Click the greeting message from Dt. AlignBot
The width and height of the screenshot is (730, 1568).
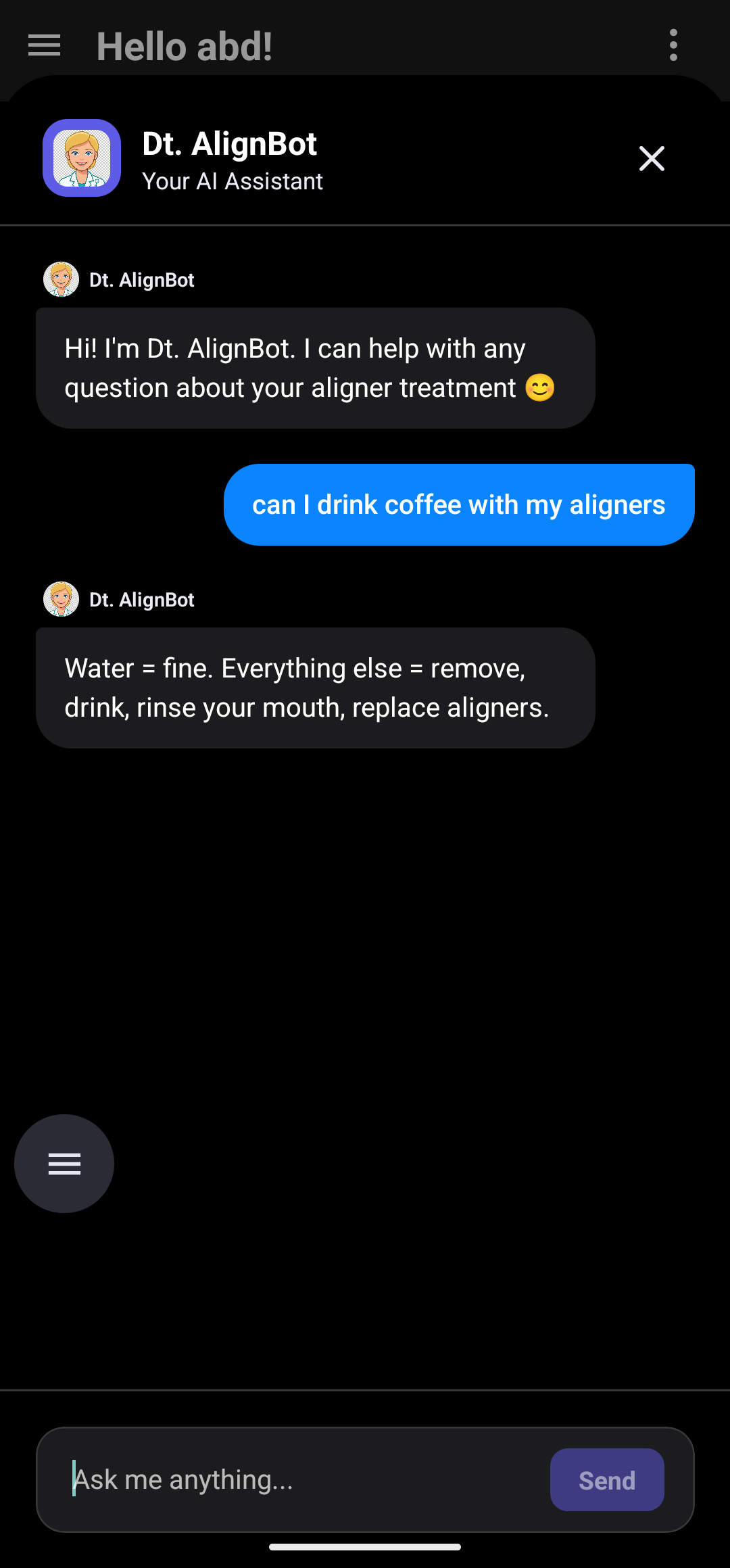(315, 367)
